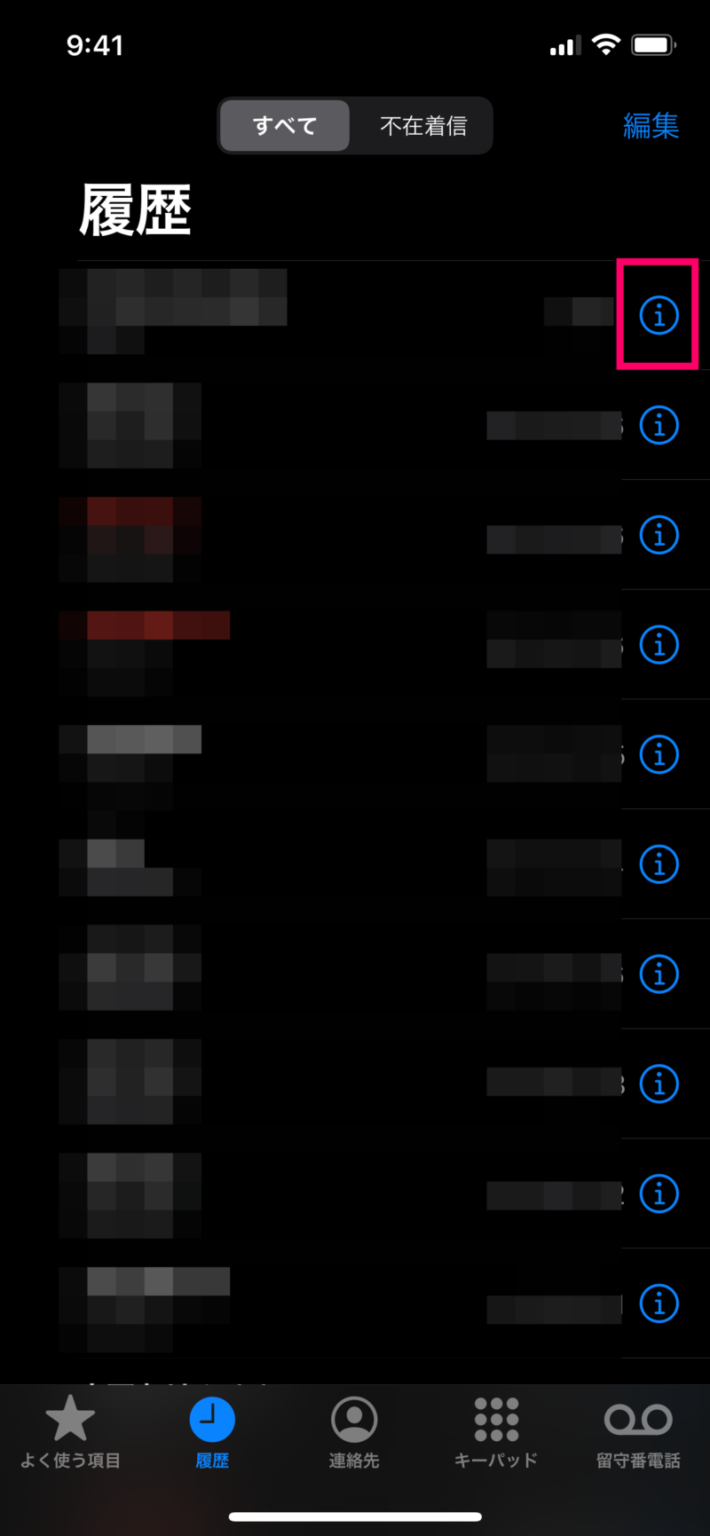The image size is (710, 1536).
Task: Open the 留守番電話 tab
Action: (x=638, y=1432)
